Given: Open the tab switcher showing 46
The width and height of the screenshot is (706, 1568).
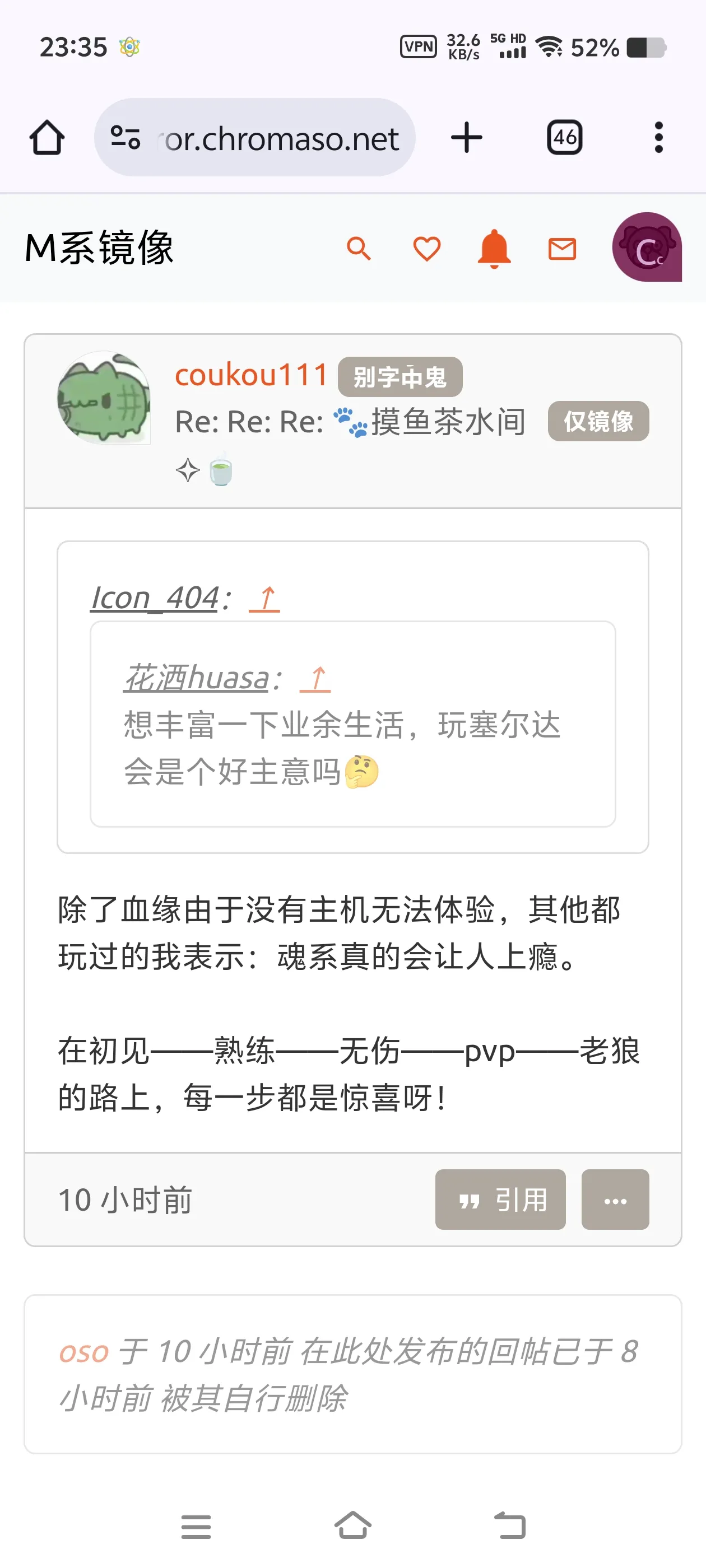Looking at the screenshot, I should pyautogui.click(x=564, y=138).
